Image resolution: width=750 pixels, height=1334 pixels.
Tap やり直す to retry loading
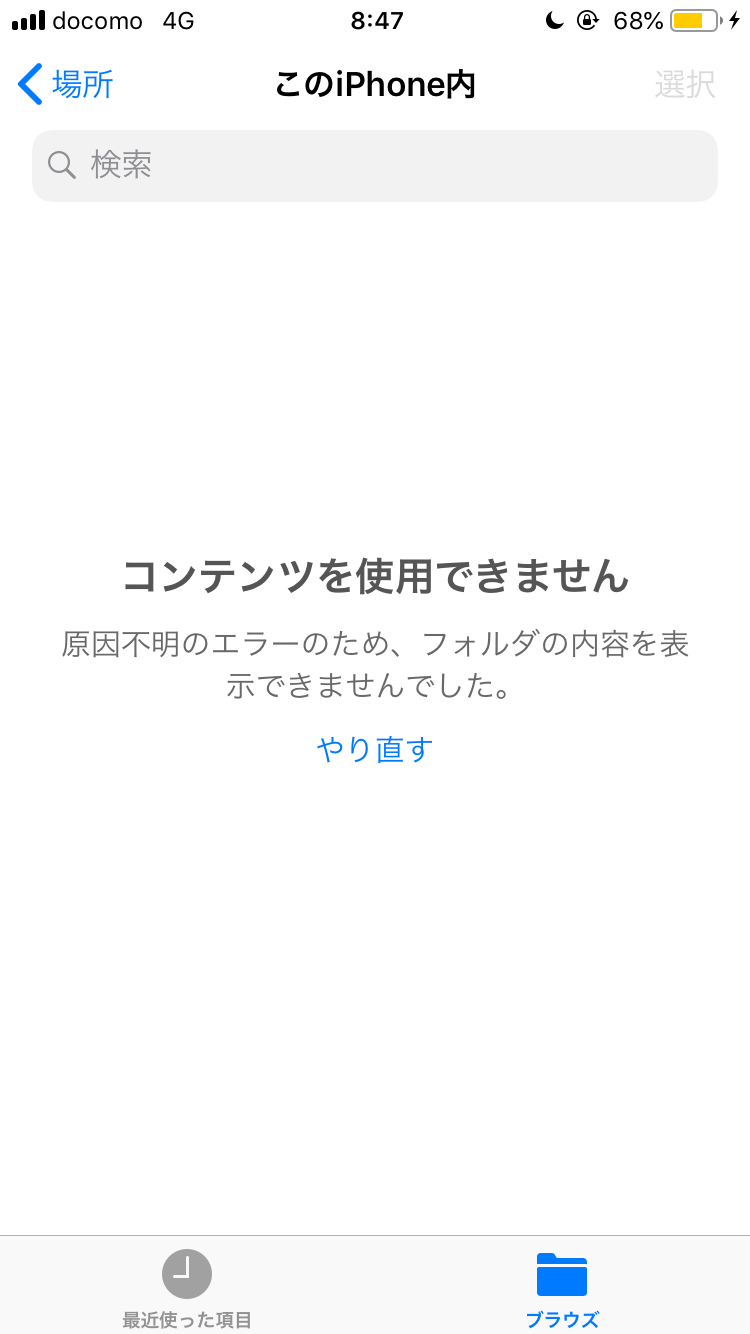tap(374, 749)
